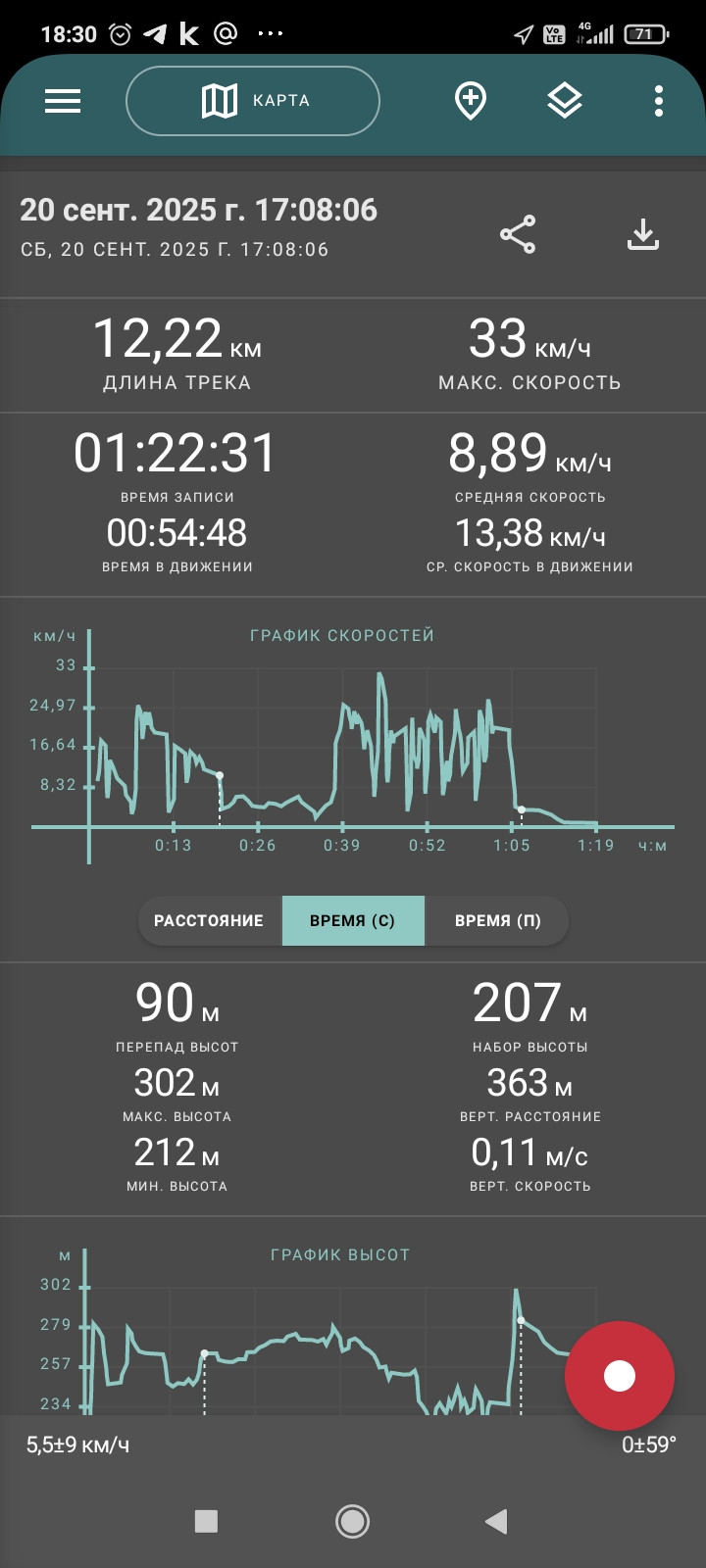The width and height of the screenshot is (706, 1568).
Task: Tap the red record track button
Action: point(620,1376)
